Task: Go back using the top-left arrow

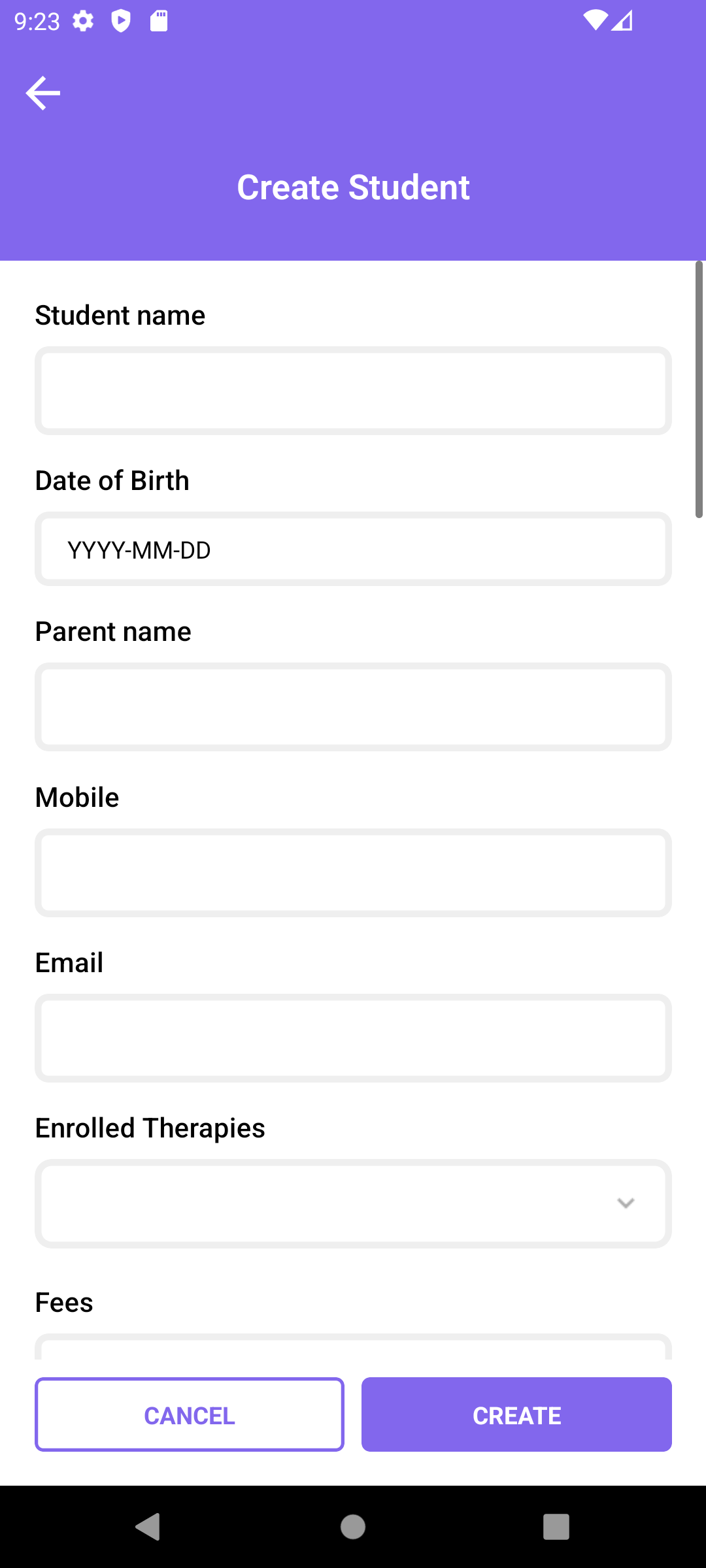Action: point(43,93)
